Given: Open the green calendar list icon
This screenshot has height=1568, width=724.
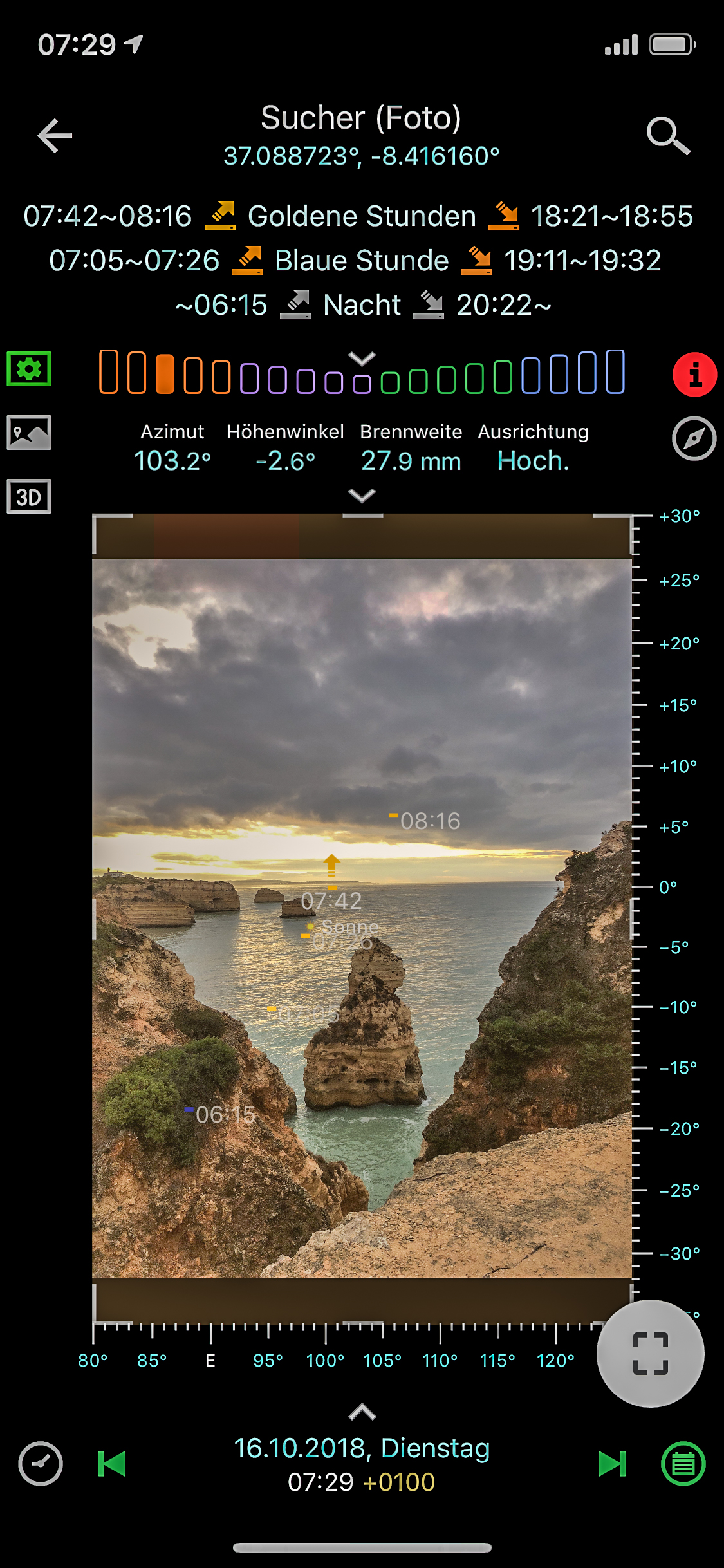Looking at the screenshot, I should tap(683, 1463).
